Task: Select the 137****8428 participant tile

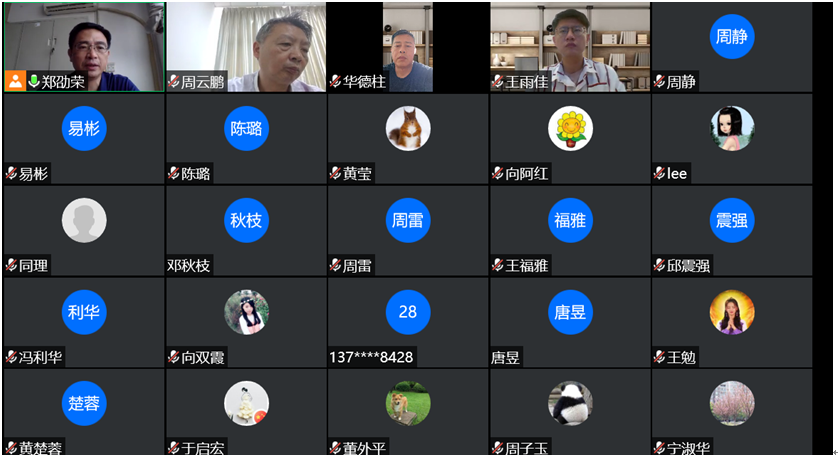Action: 408,322
